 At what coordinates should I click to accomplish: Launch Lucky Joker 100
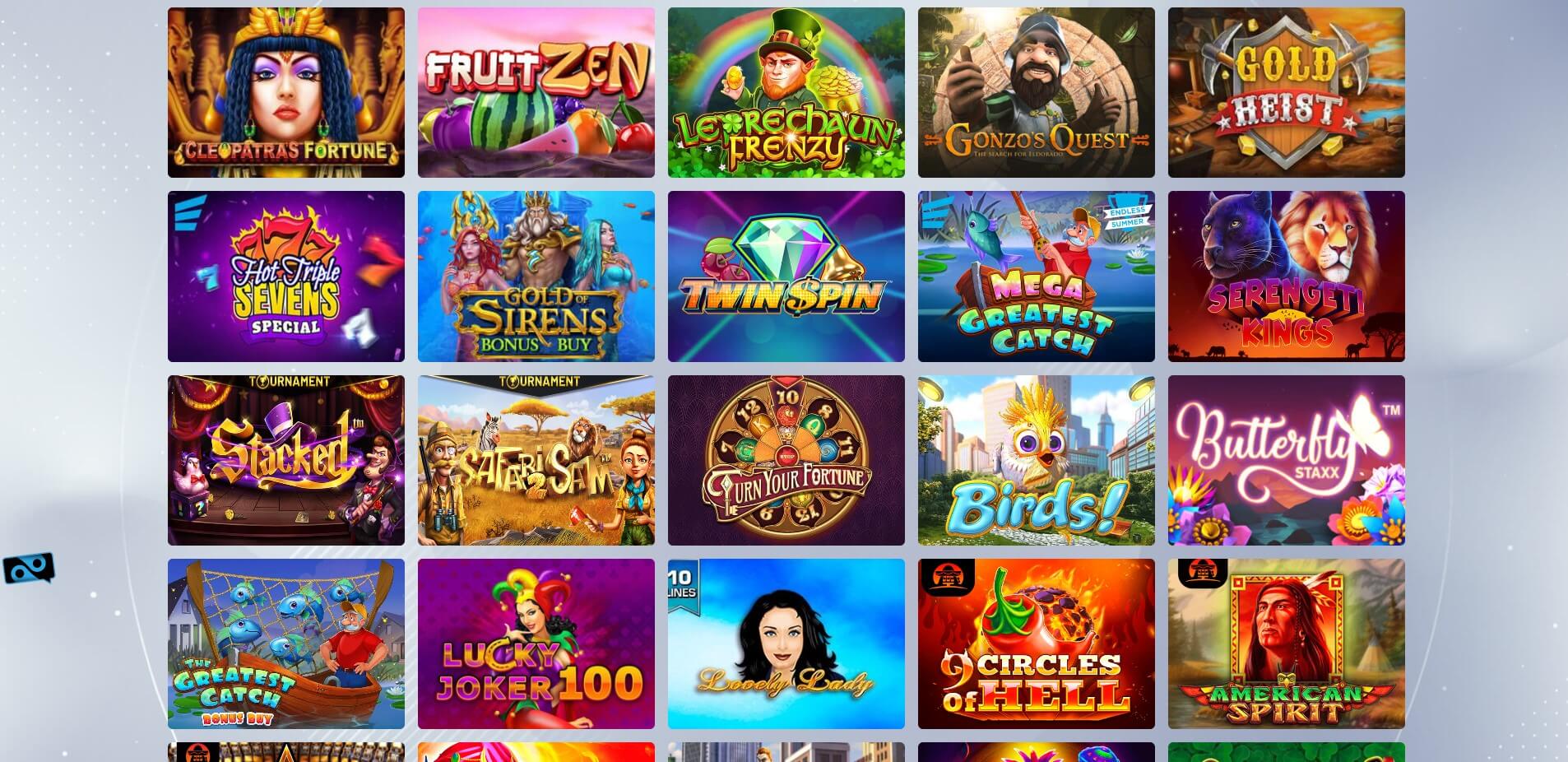pos(536,644)
